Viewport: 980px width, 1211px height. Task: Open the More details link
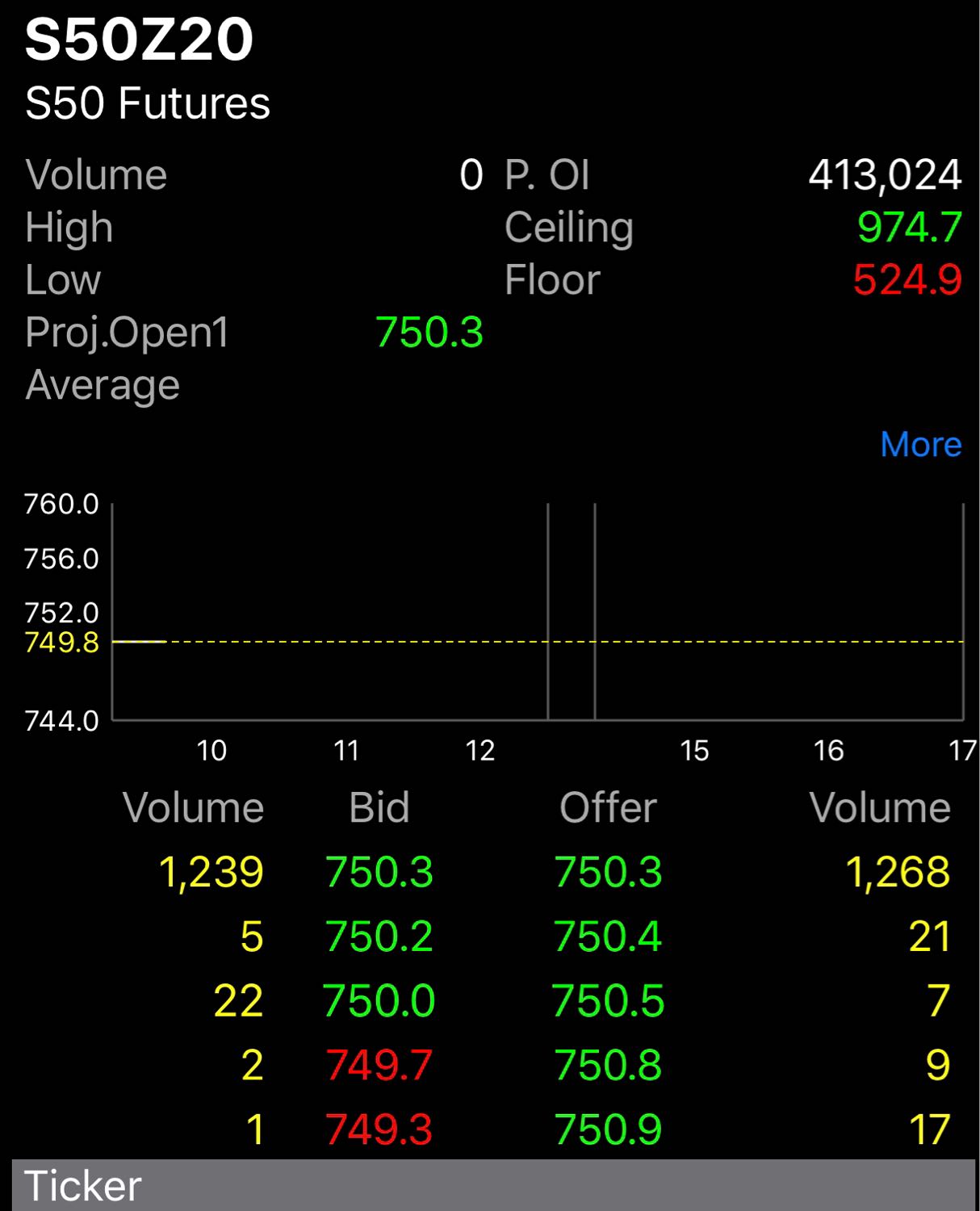pos(920,444)
